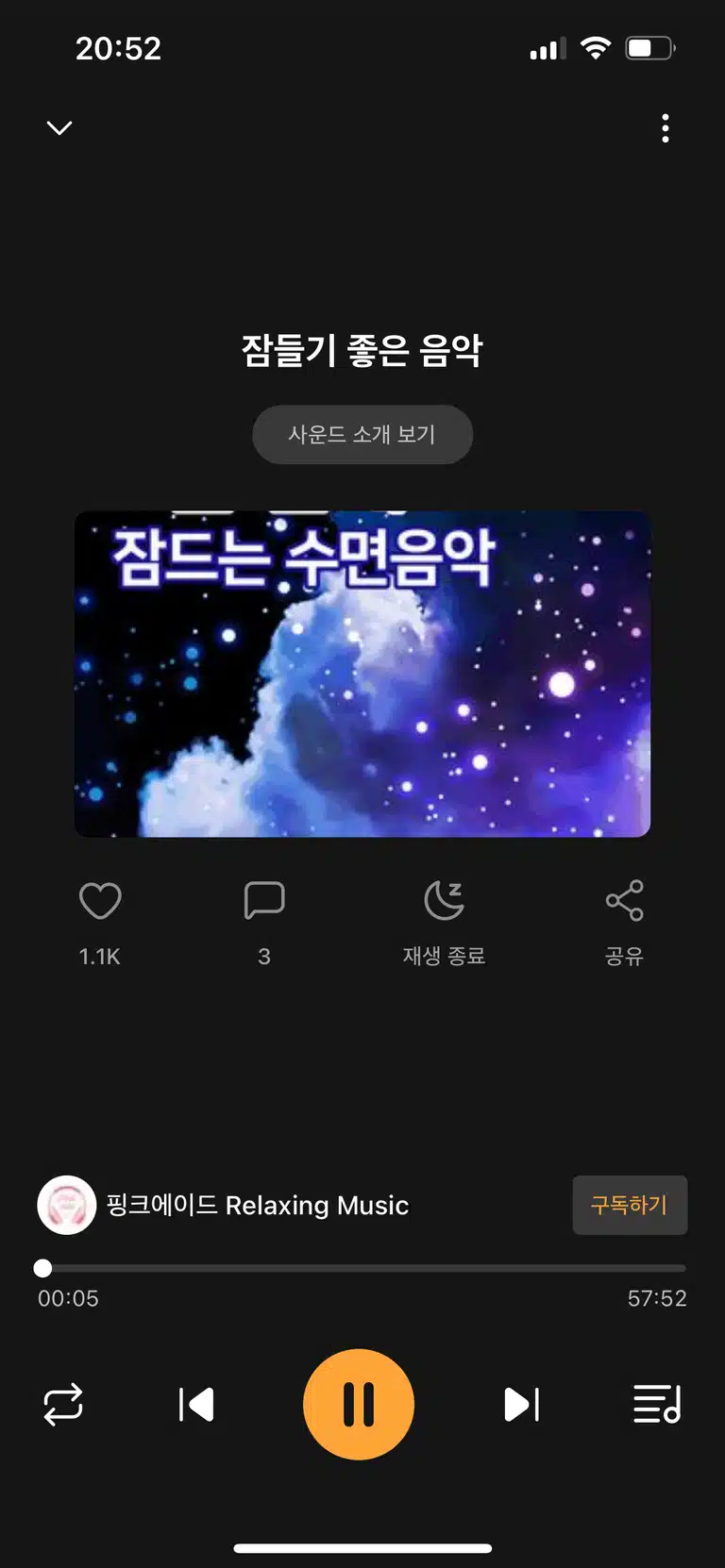Skip to the next track
Screen dimensions: 725x1568
point(521,1405)
